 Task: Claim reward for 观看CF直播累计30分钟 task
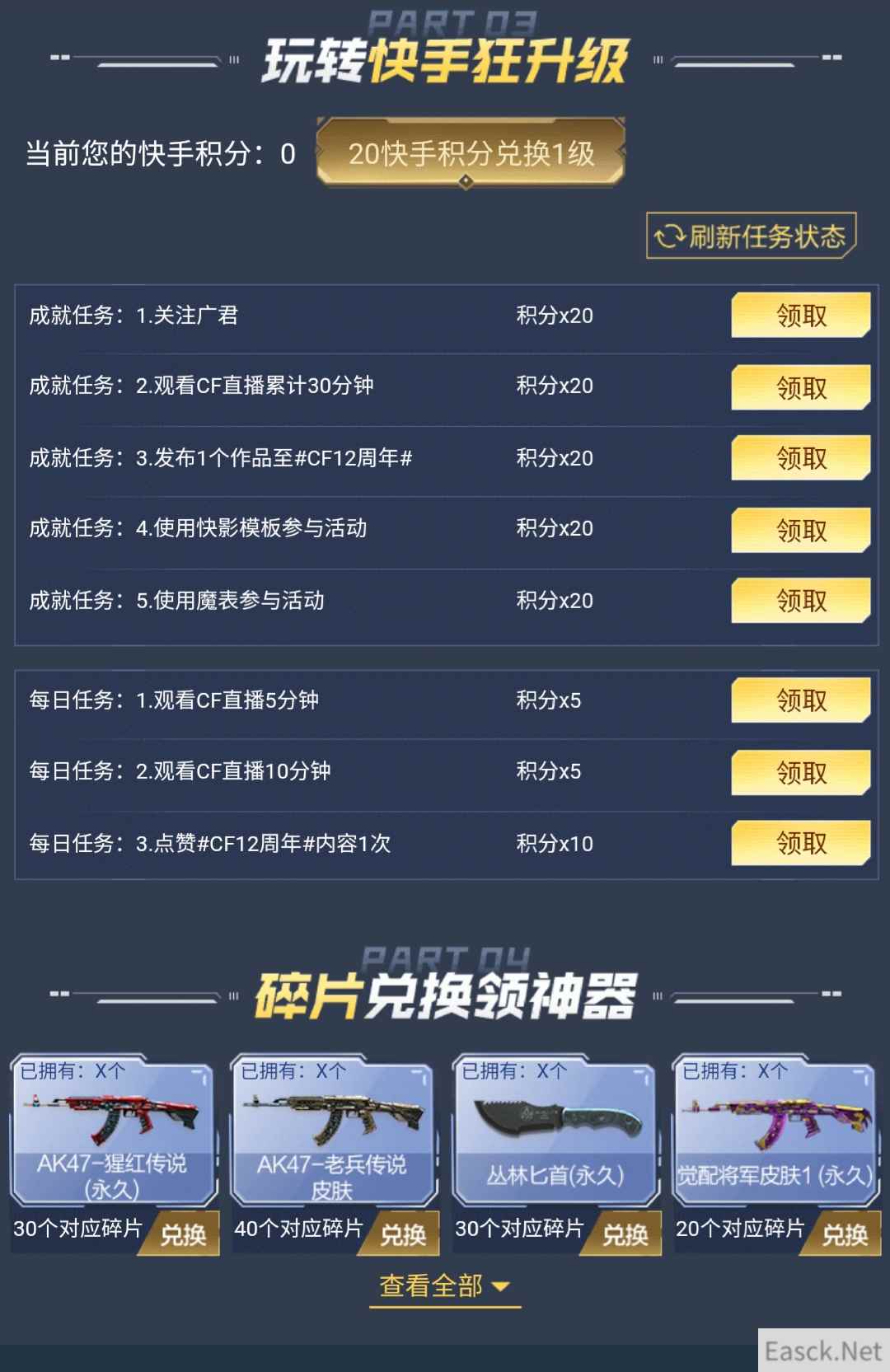point(800,387)
